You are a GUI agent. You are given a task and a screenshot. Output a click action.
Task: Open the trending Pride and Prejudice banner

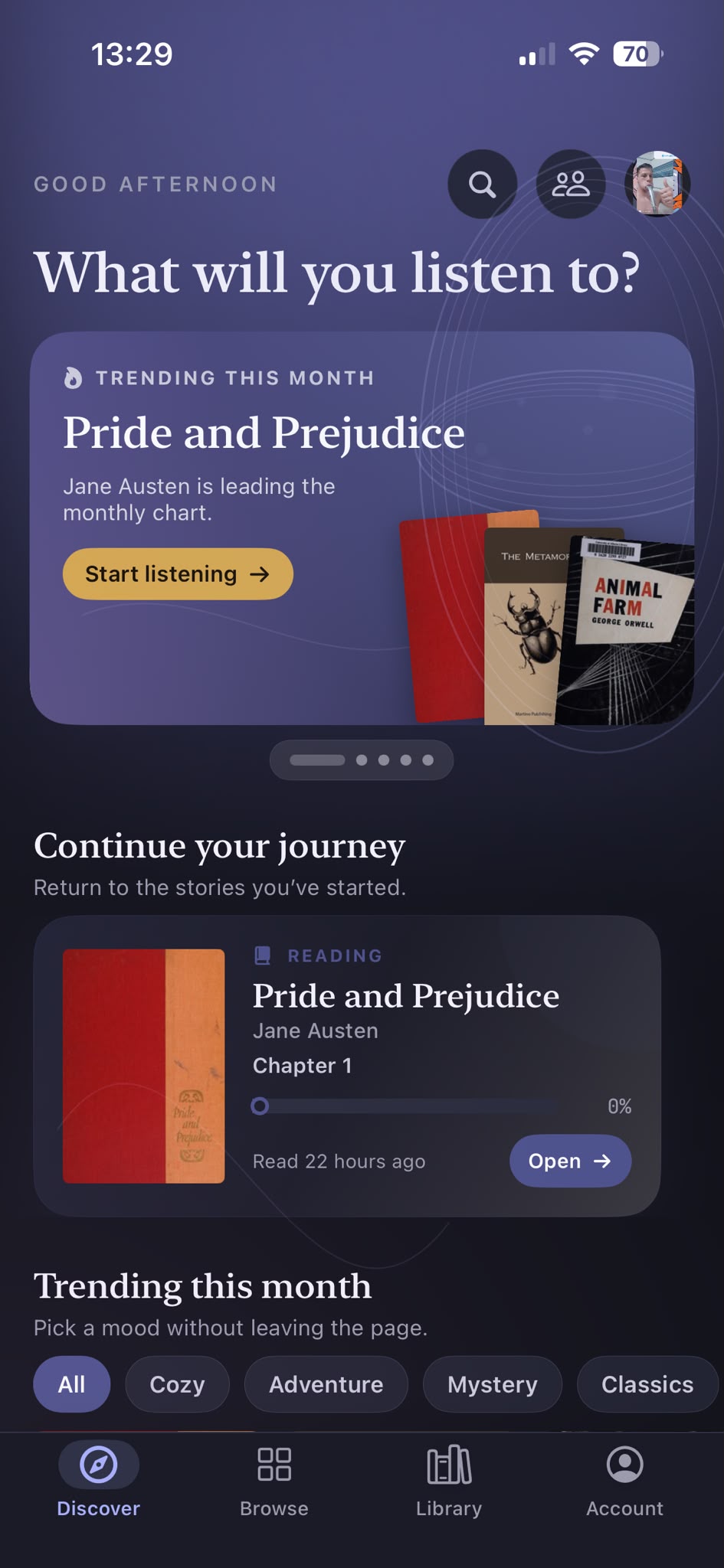tap(362, 528)
